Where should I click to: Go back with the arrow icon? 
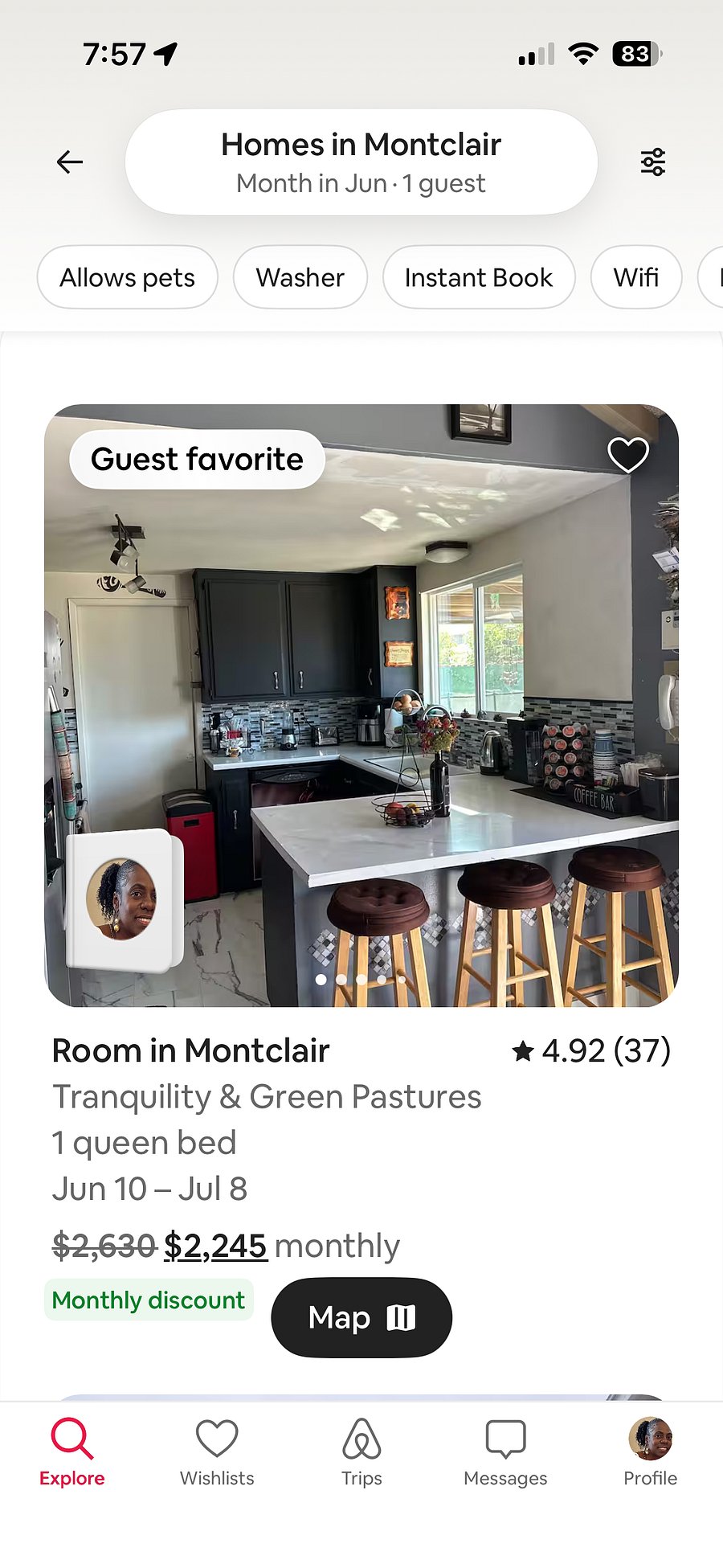click(x=70, y=162)
